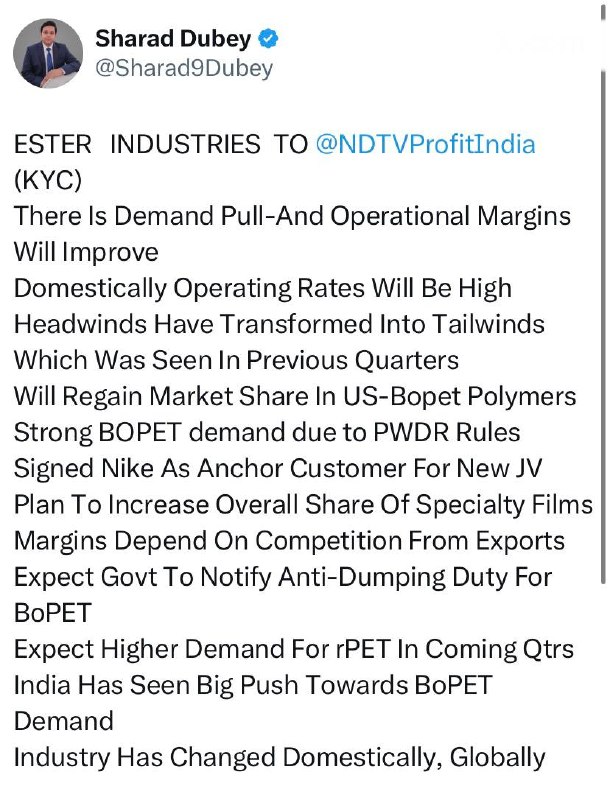Image resolution: width=610 pixels, height=800 pixels.
Task: Tap the Sharad Dubey display name
Action: [x=173, y=39]
